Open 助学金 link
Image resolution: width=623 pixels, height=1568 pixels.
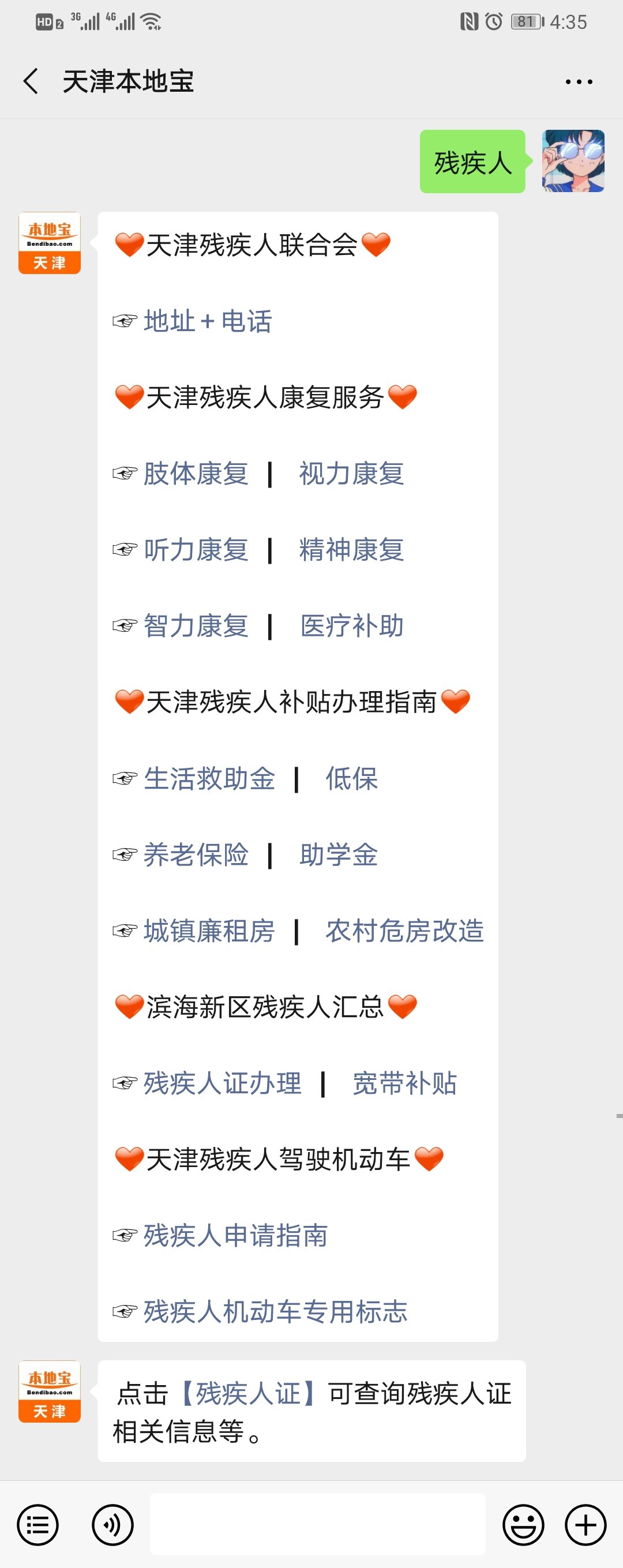(x=338, y=854)
